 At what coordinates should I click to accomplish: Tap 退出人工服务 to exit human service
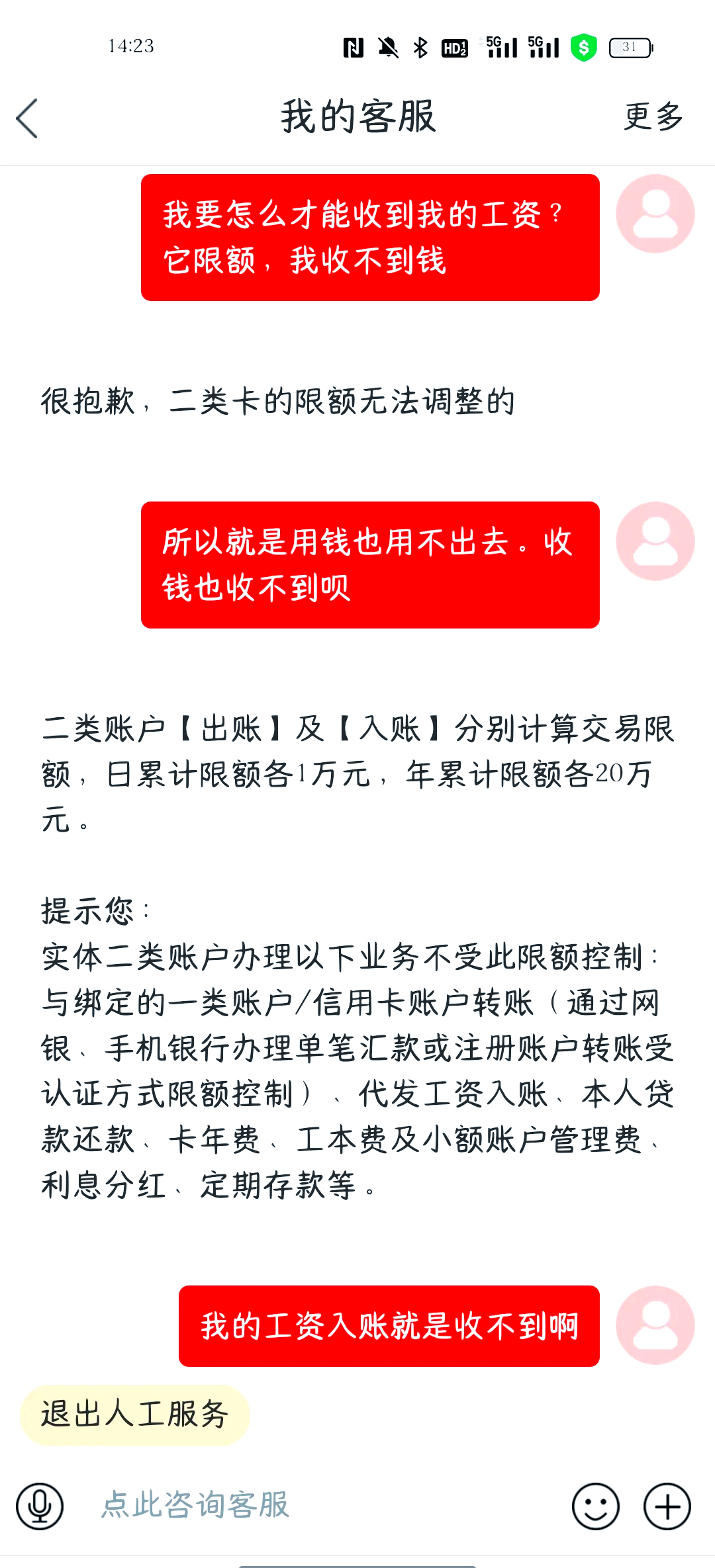(135, 1415)
